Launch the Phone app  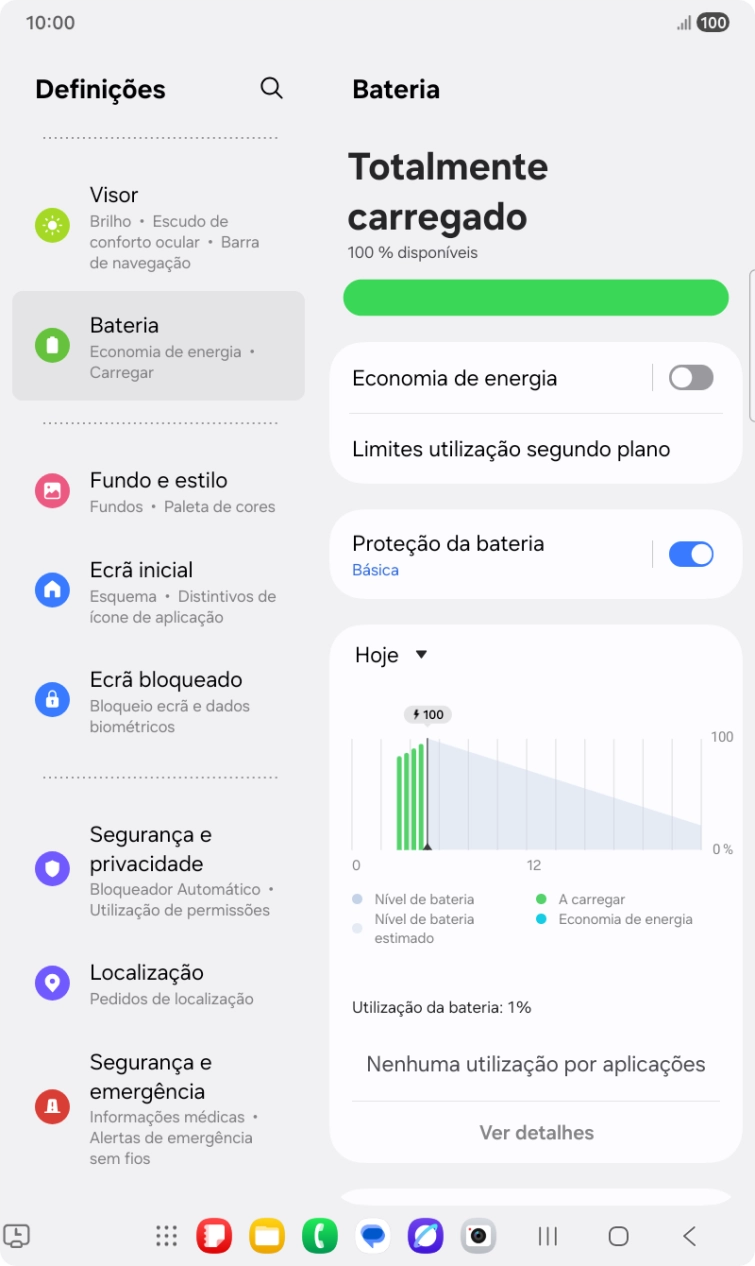point(320,1236)
